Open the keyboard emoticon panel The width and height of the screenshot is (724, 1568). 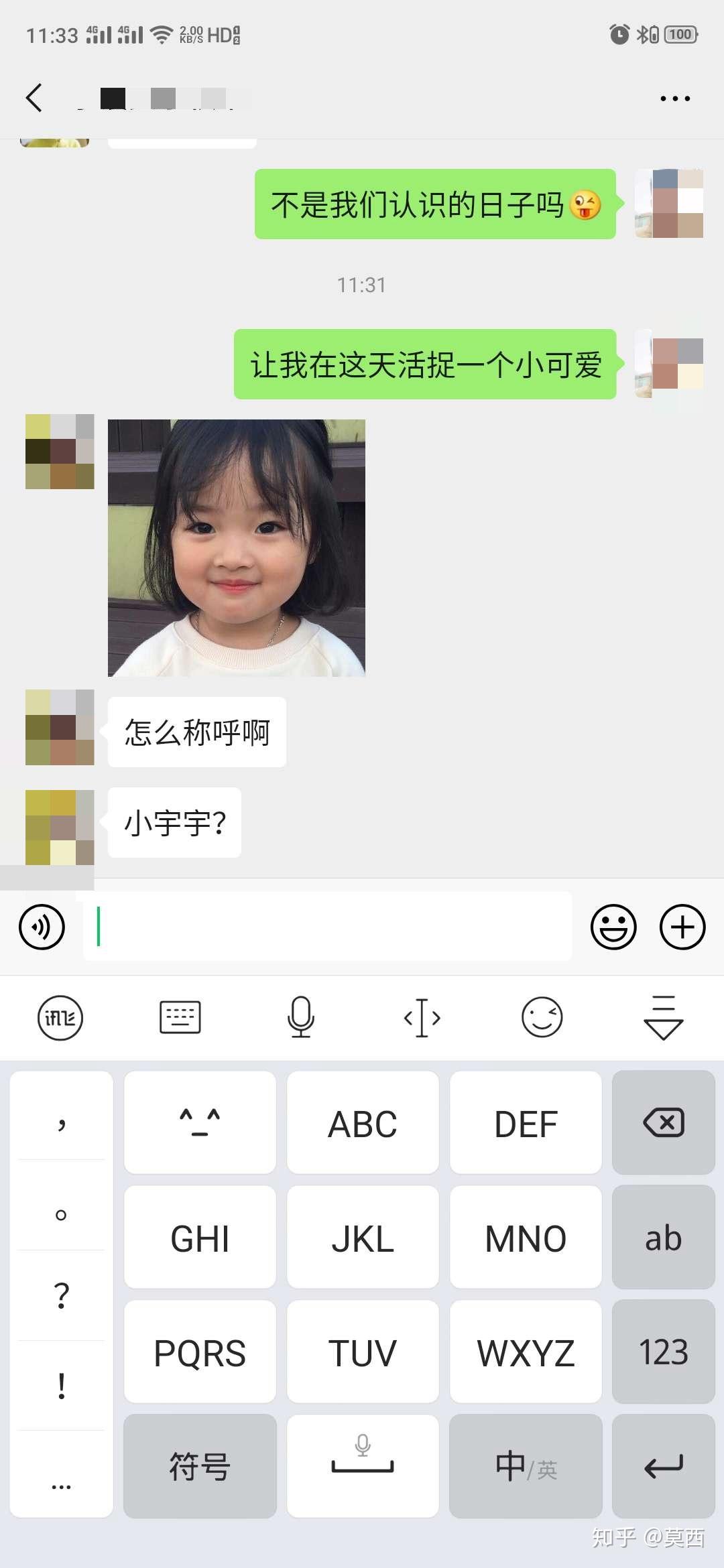coord(542,1018)
